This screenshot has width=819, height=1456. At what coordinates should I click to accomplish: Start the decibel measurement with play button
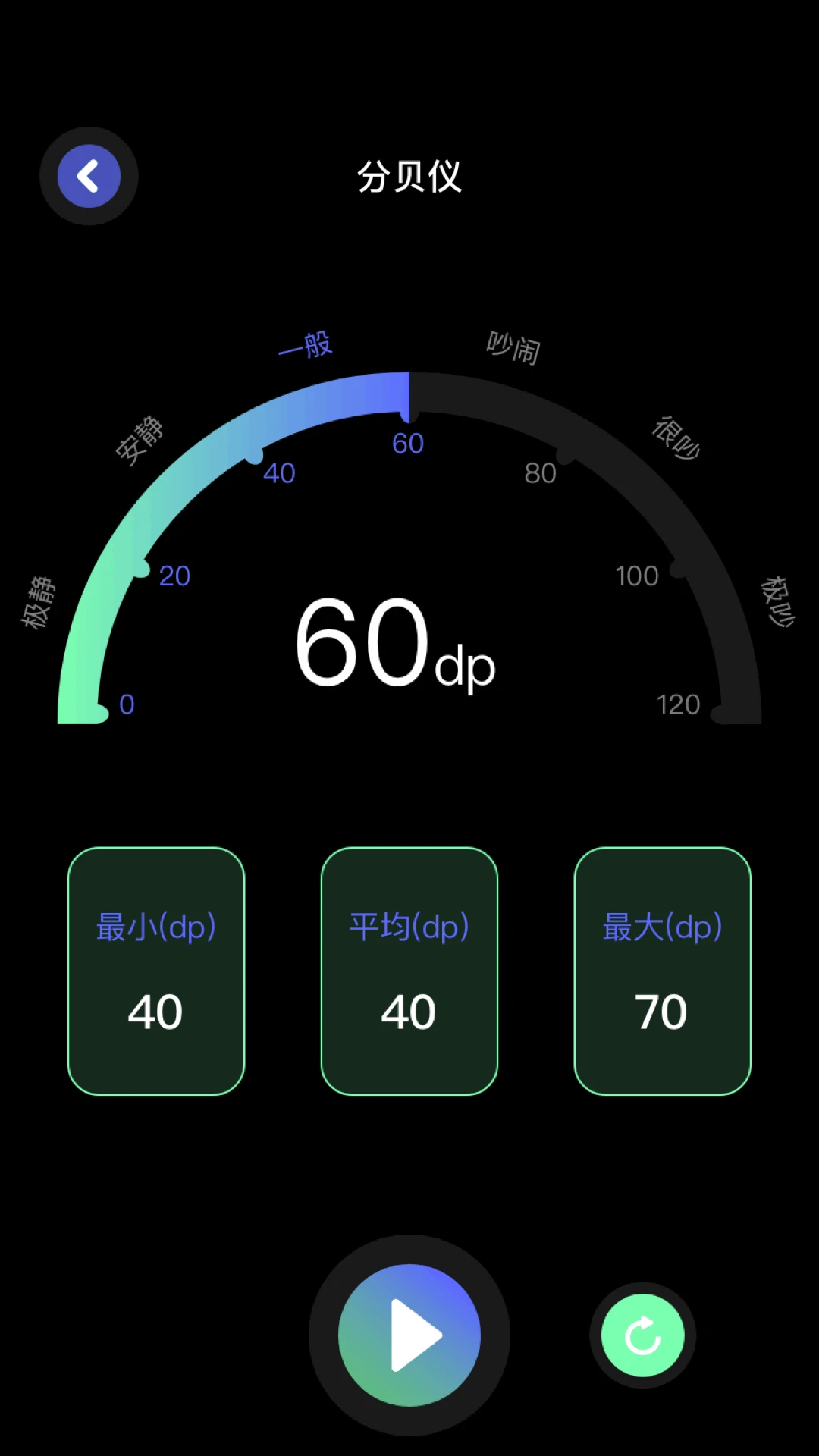409,1335
